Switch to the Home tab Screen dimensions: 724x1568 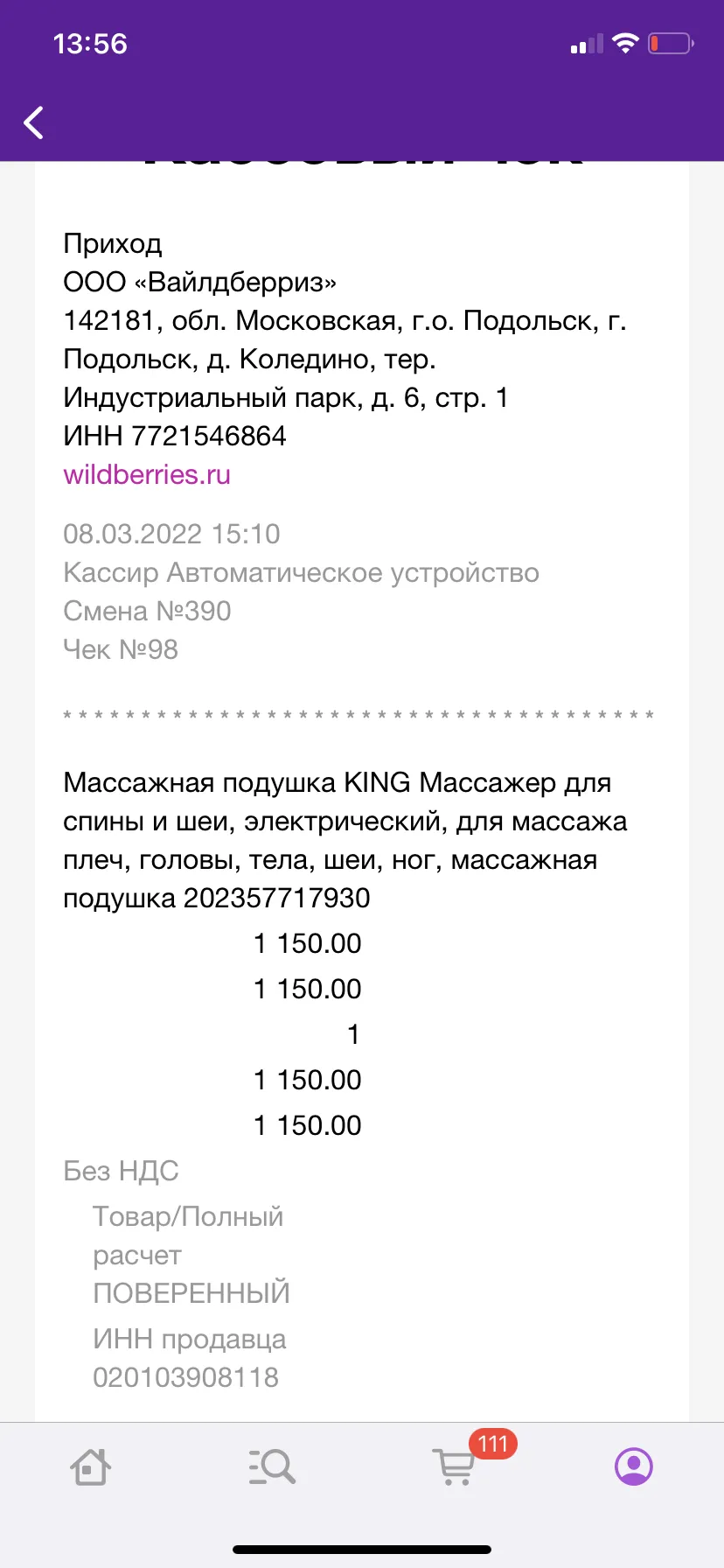coord(91,1466)
